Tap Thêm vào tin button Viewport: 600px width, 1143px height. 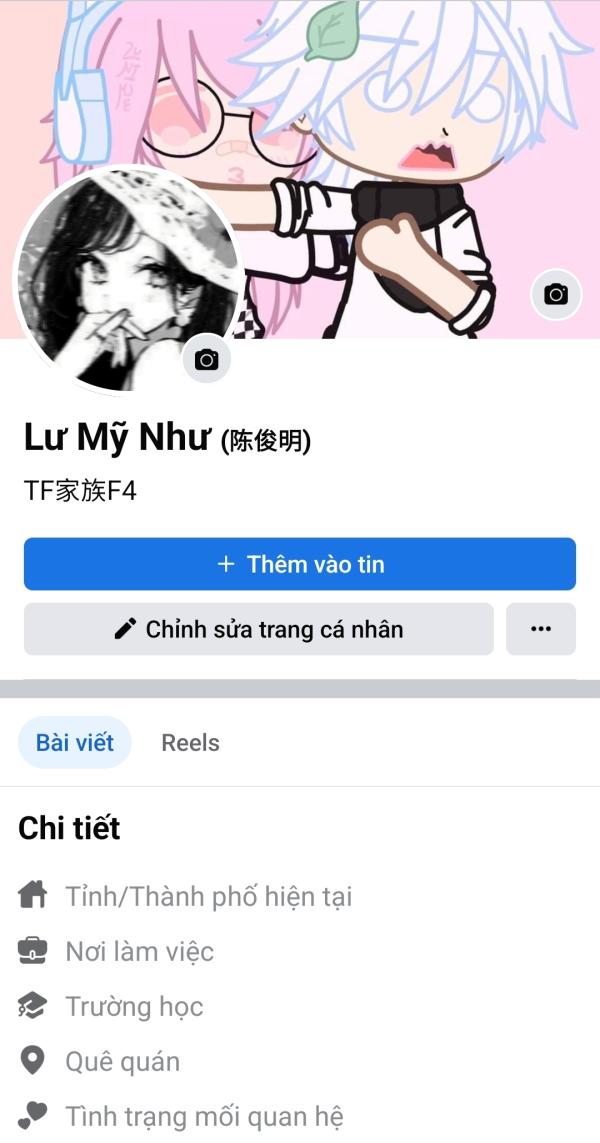(x=300, y=564)
